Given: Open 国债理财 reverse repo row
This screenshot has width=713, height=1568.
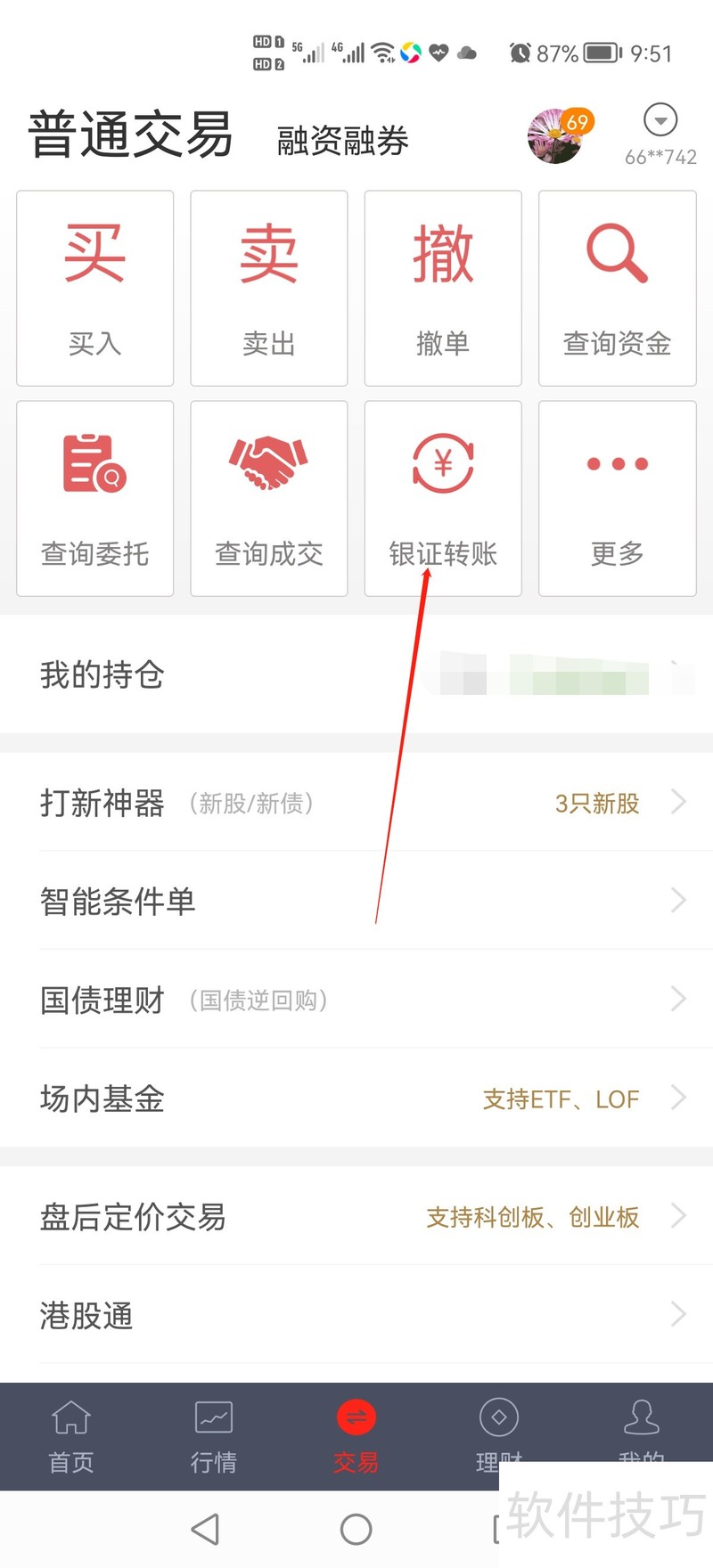Looking at the screenshot, I should (356, 1000).
